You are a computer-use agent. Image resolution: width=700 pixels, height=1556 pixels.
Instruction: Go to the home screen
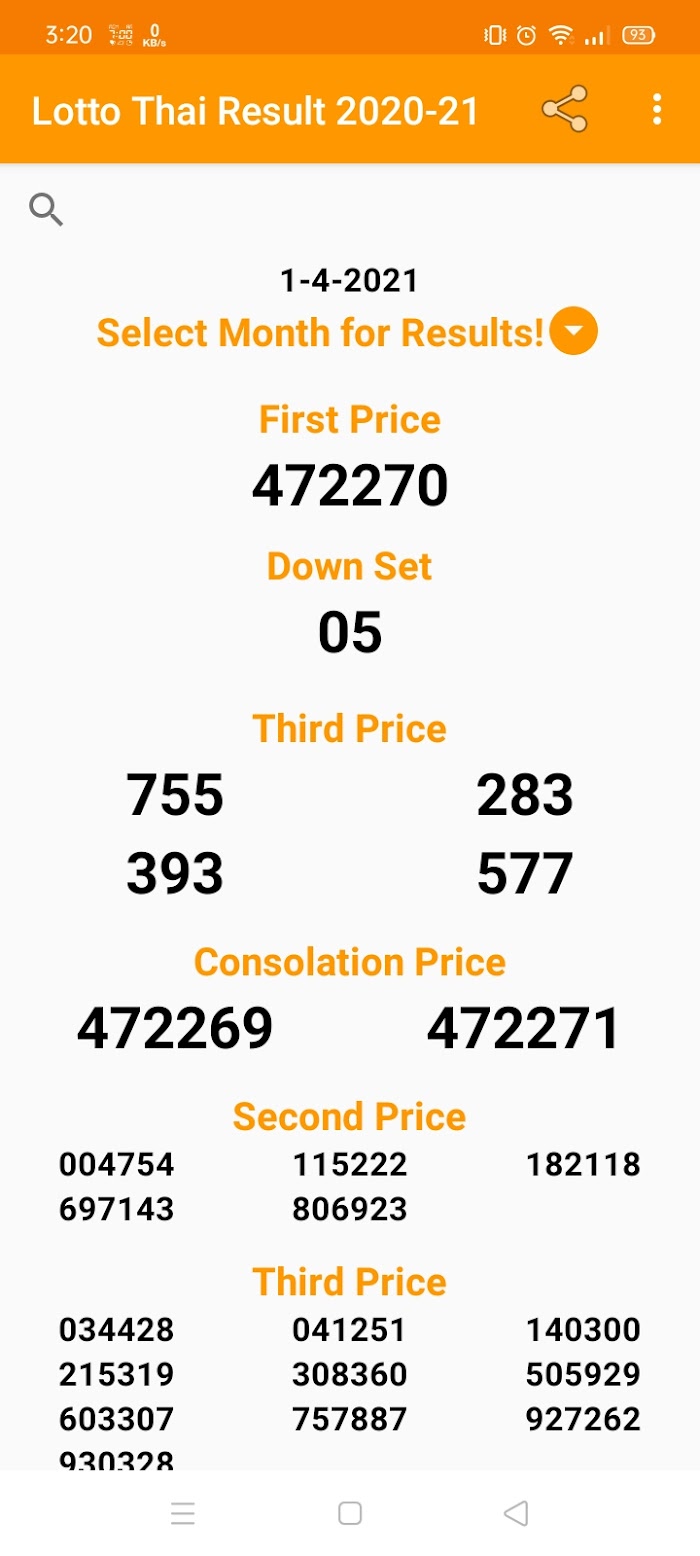tap(350, 1514)
